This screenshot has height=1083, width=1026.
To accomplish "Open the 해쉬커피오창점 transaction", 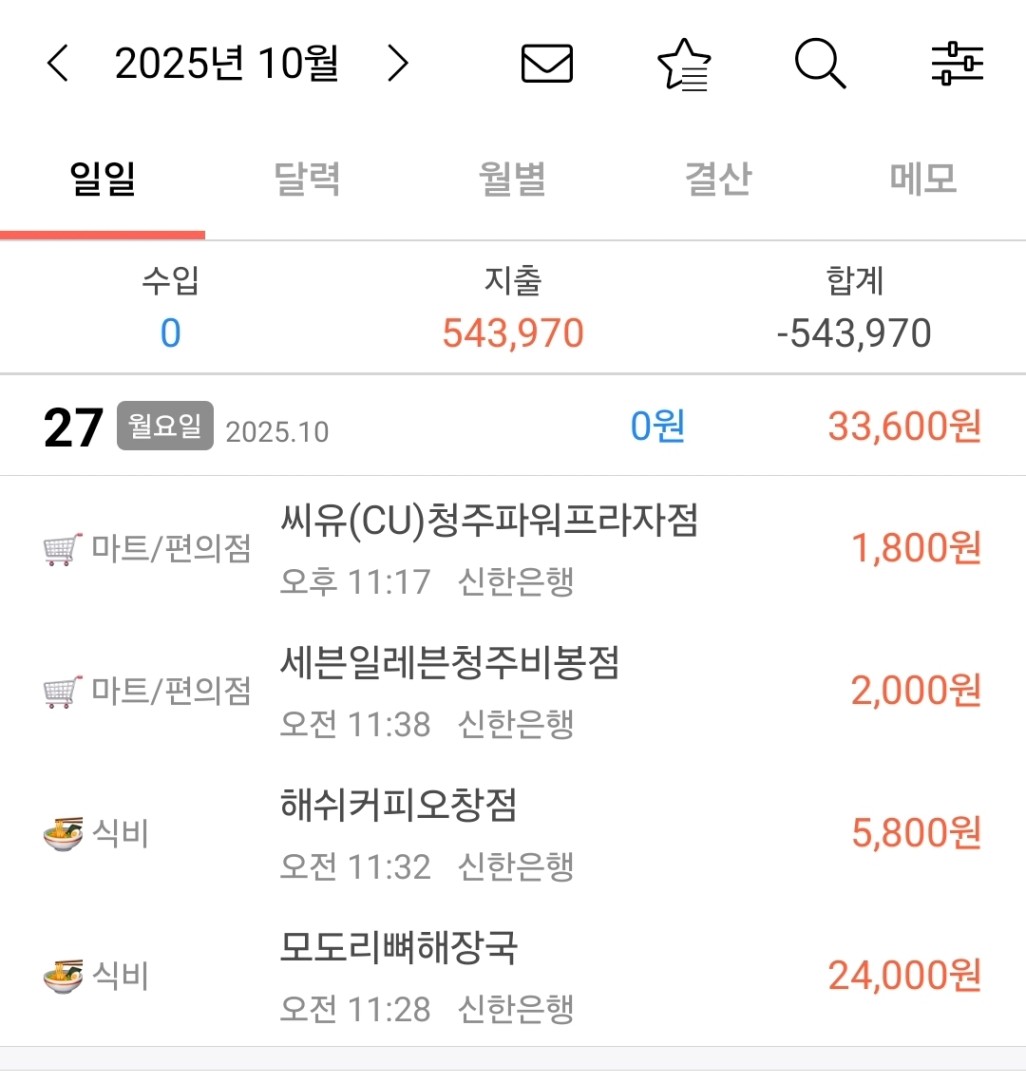I will (x=512, y=832).
